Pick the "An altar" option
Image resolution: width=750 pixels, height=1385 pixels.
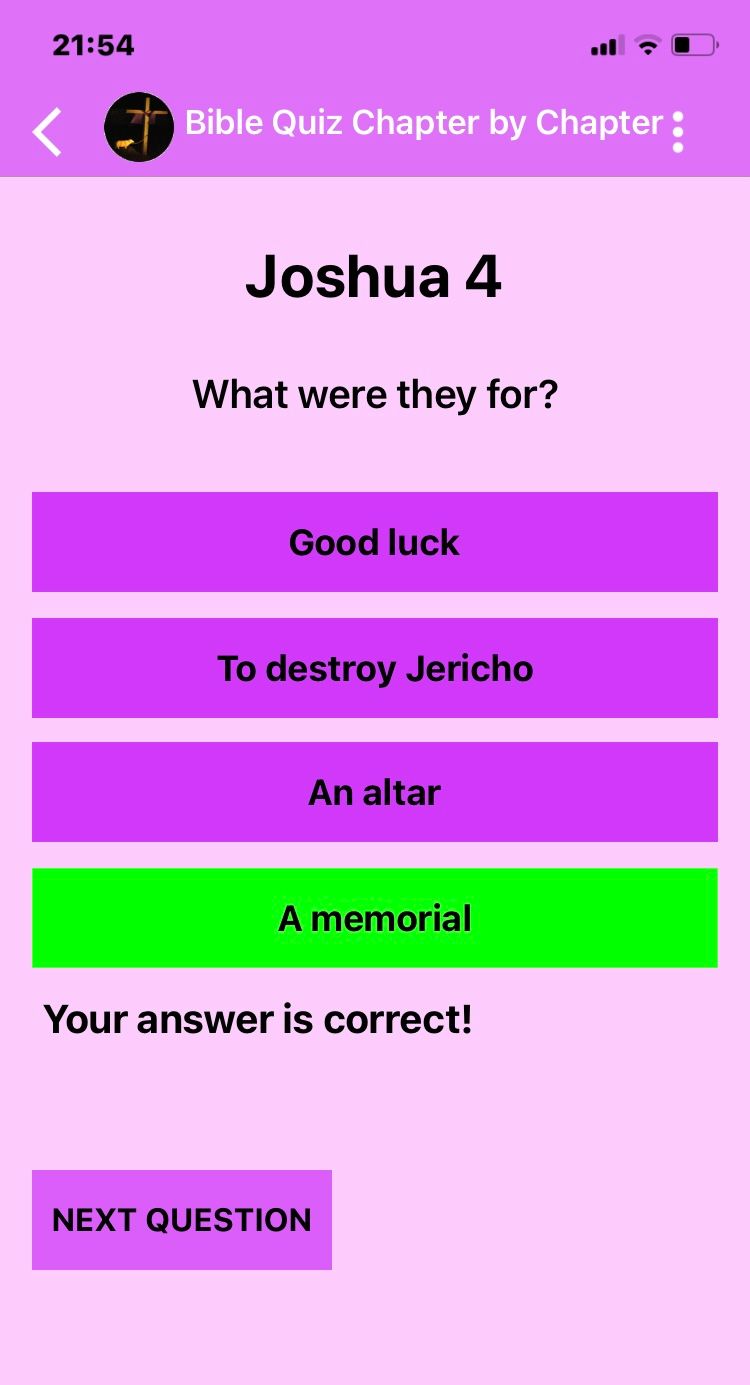click(375, 792)
